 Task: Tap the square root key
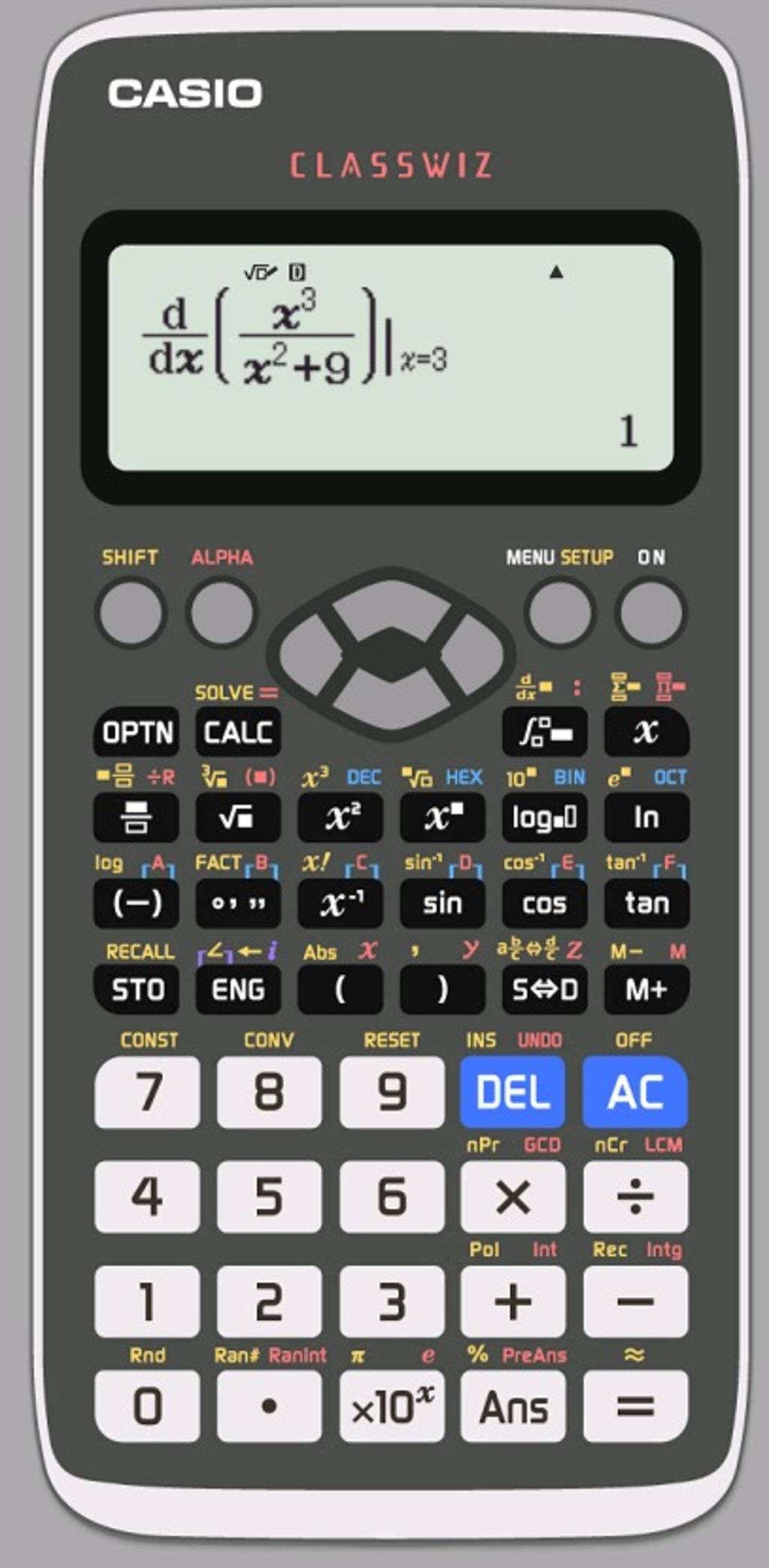pyautogui.click(x=238, y=817)
